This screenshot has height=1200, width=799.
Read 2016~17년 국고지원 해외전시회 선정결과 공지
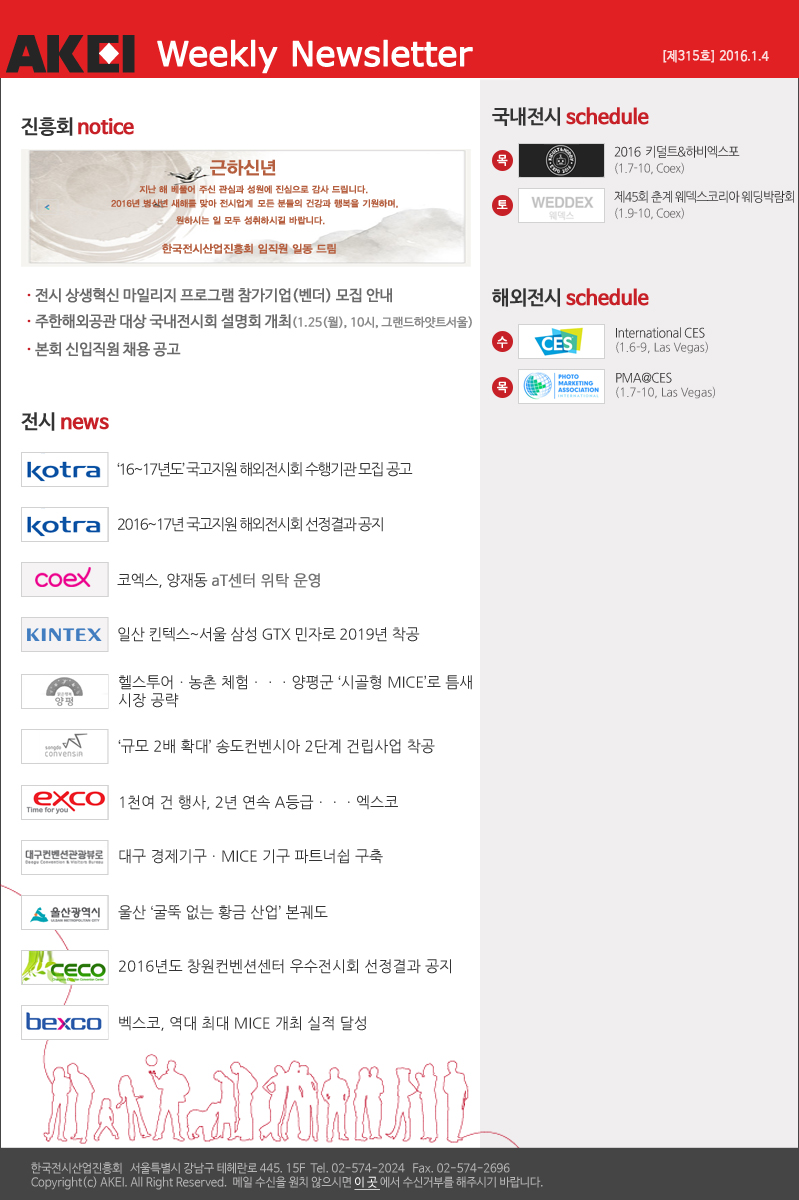click(x=250, y=524)
